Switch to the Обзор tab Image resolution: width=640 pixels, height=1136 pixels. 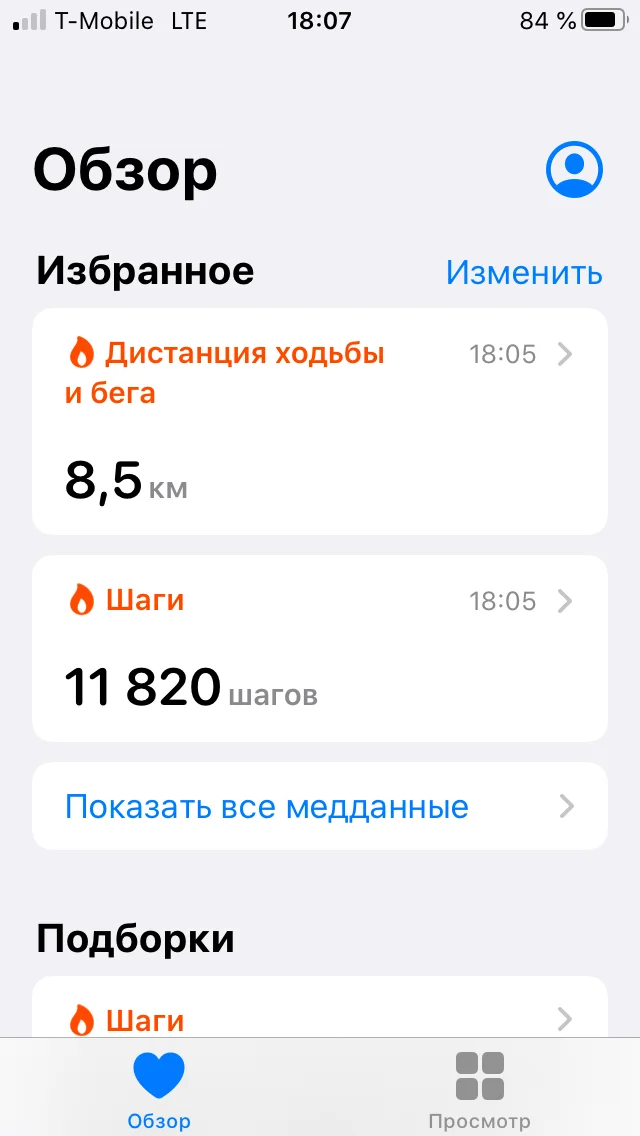(159, 1088)
